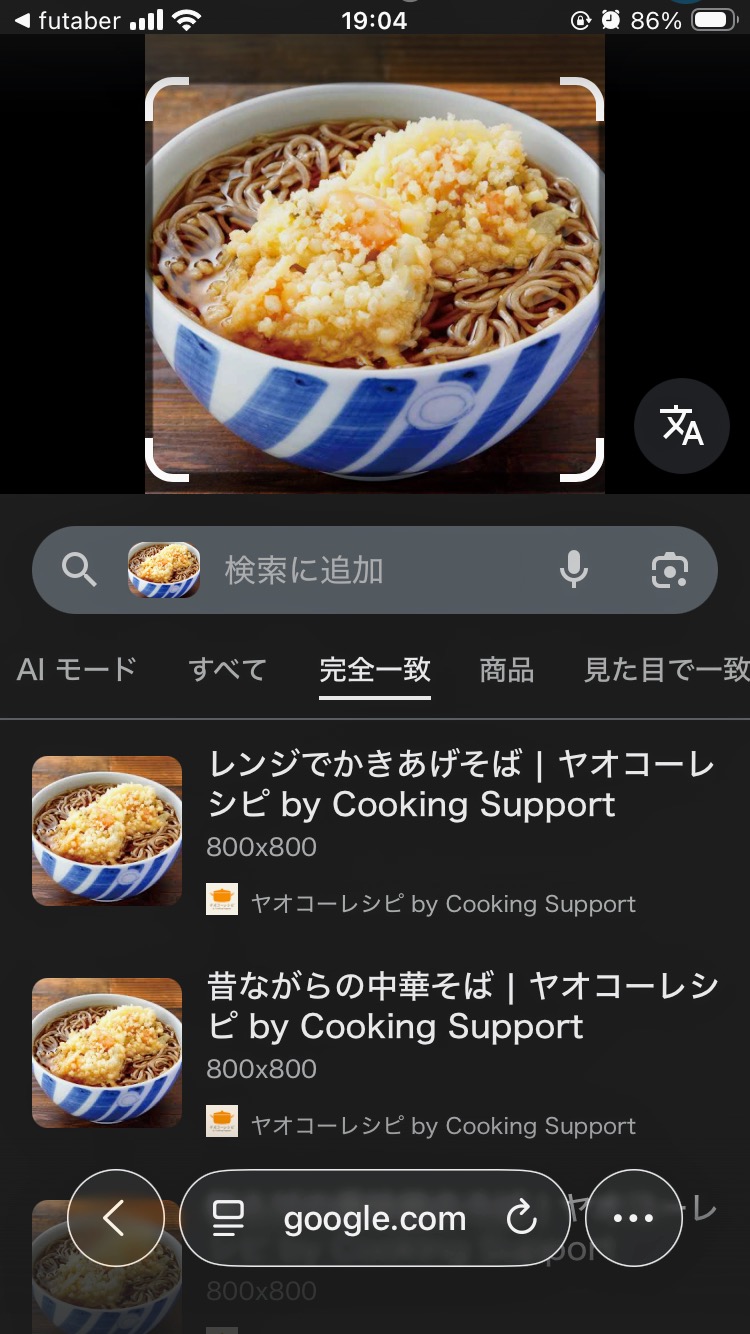750x1334 pixels.
Task: Switch to the 商品 tab
Action: pyautogui.click(x=507, y=669)
